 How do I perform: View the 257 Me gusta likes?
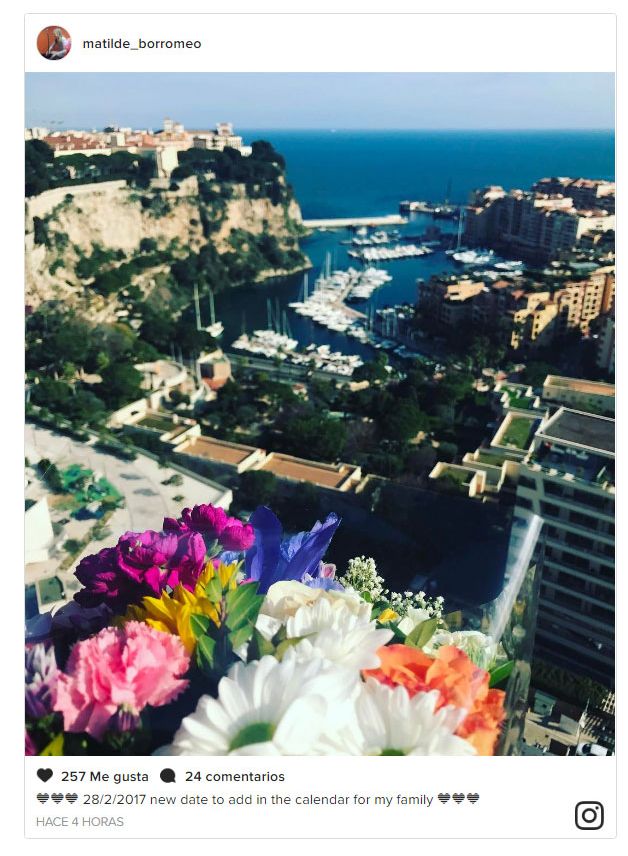pyautogui.click(x=104, y=776)
